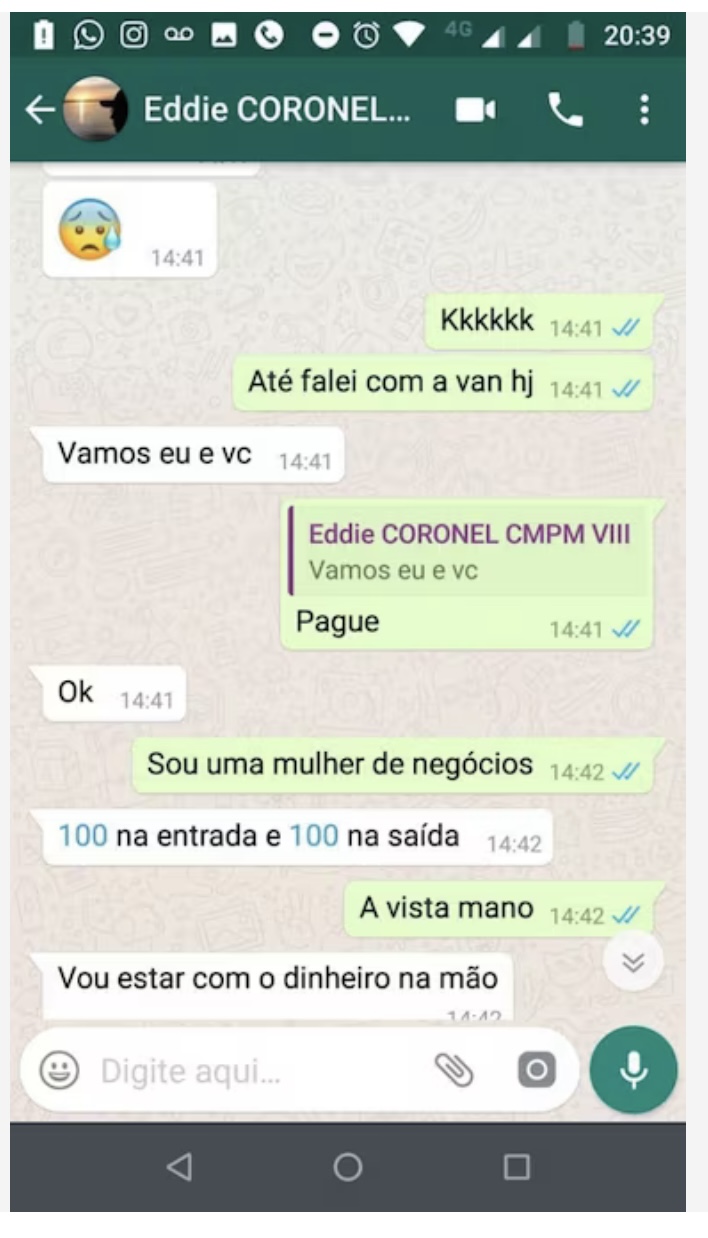
Task: Open the camera from the message bar
Action: pos(536,1071)
